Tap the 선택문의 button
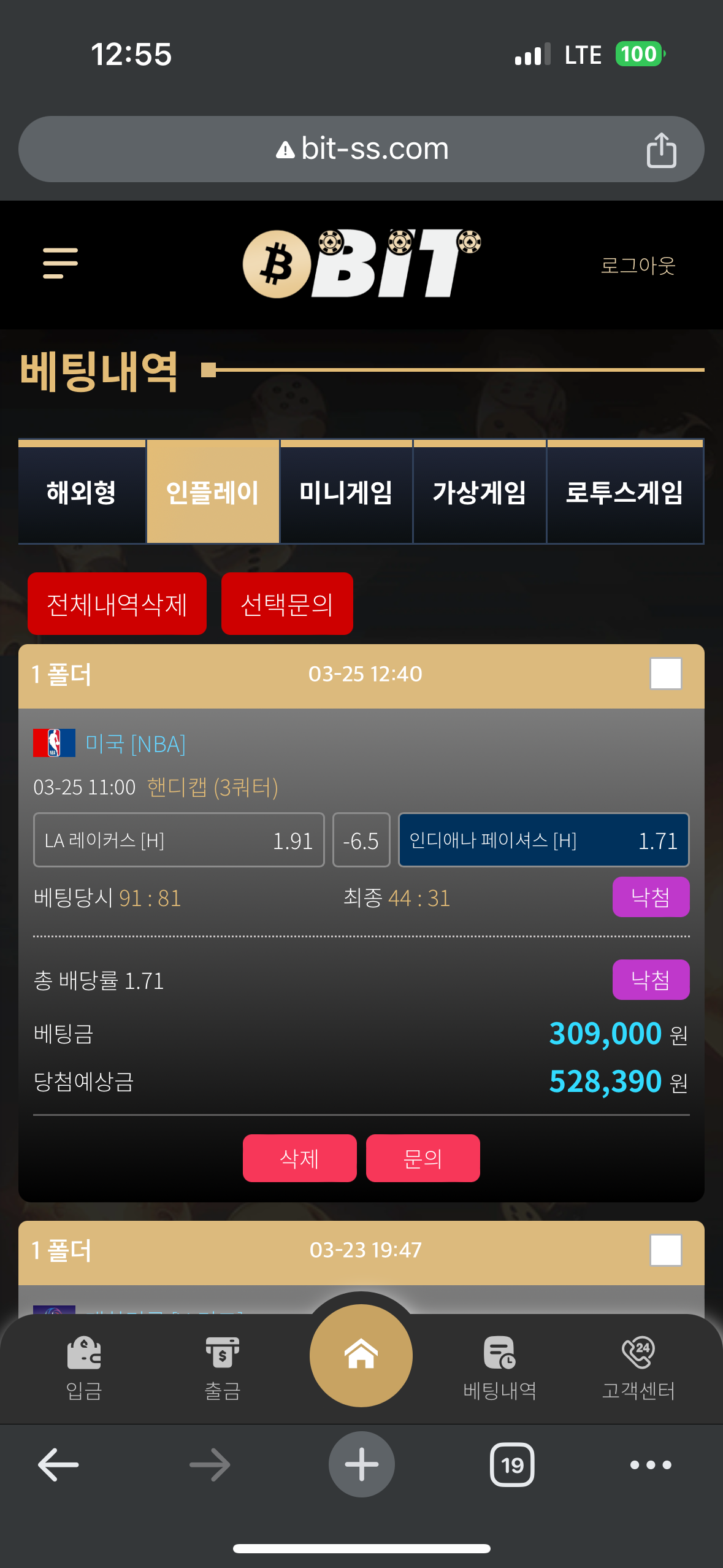723x1568 pixels. pyautogui.click(x=287, y=604)
